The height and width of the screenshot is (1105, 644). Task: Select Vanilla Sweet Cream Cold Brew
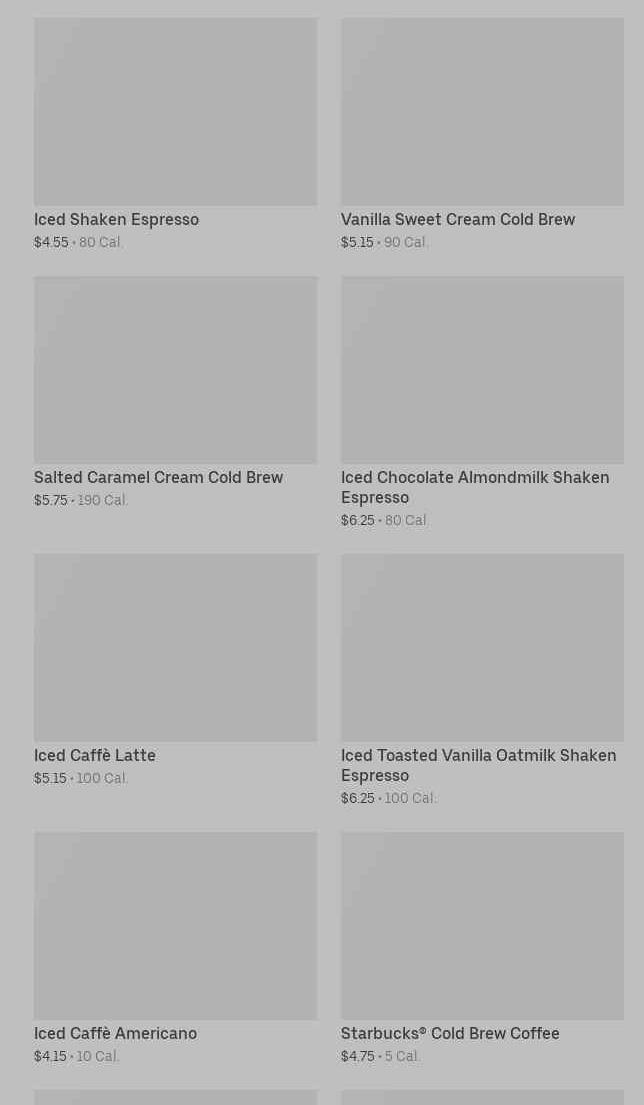coord(483,134)
